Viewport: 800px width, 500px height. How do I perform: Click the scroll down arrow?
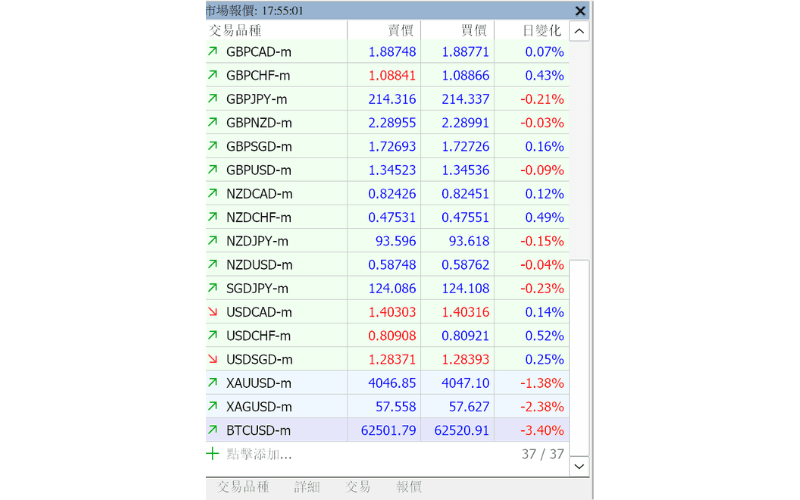579,466
